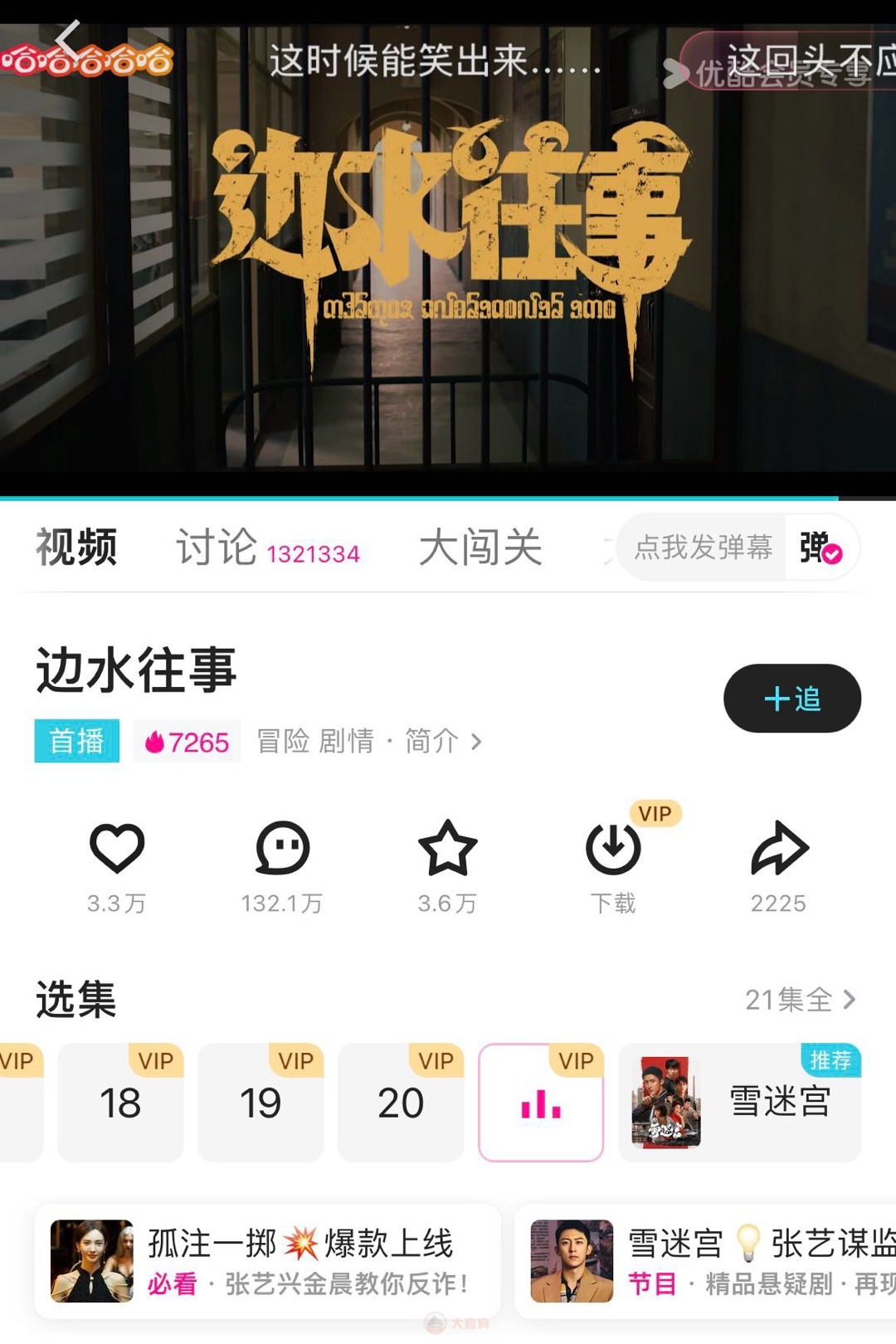The width and height of the screenshot is (896, 1344).
Task: Select episode 19
Action: tap(261, 1103)
